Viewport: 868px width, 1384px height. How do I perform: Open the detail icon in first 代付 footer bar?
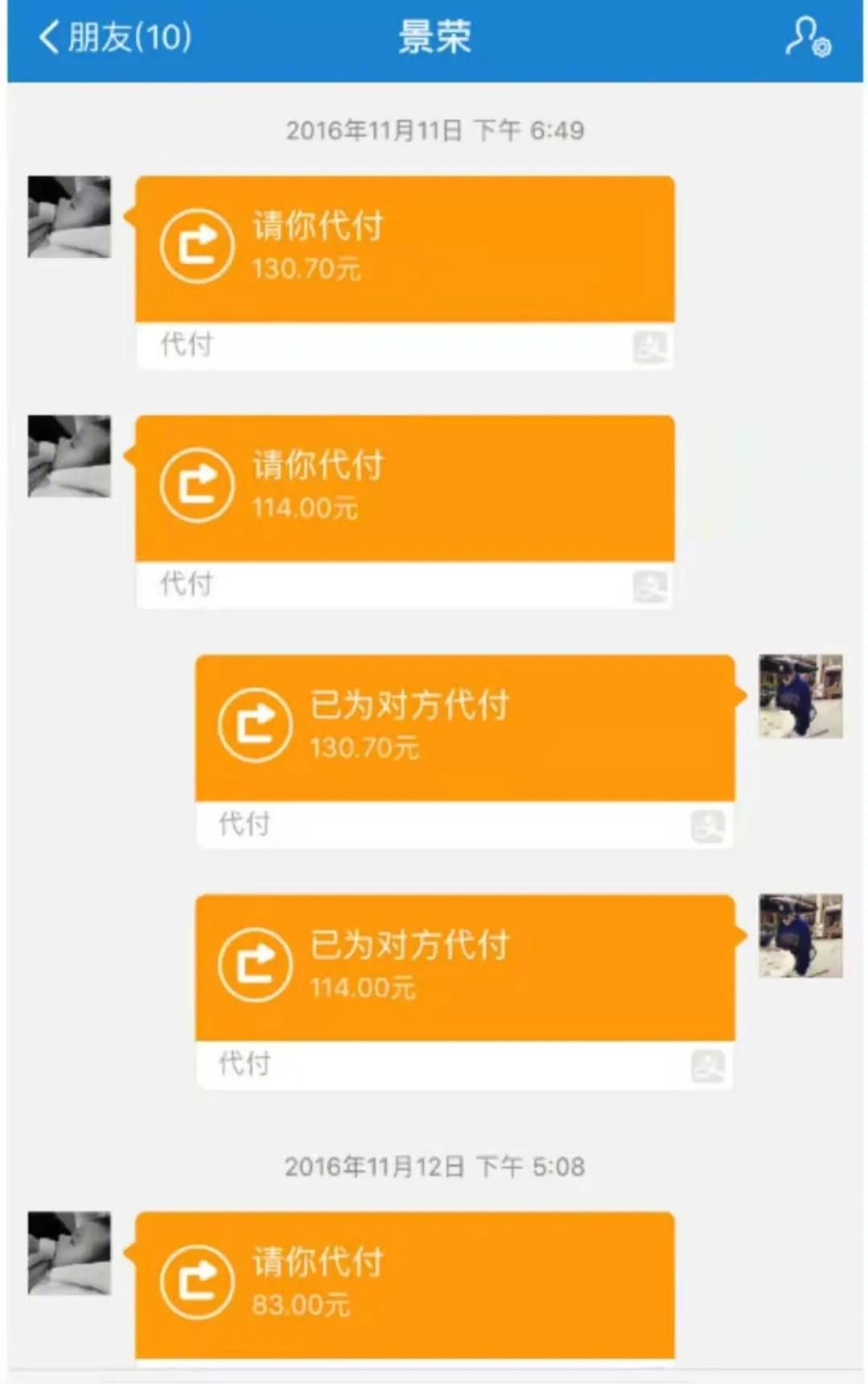[x=653, y=348]
